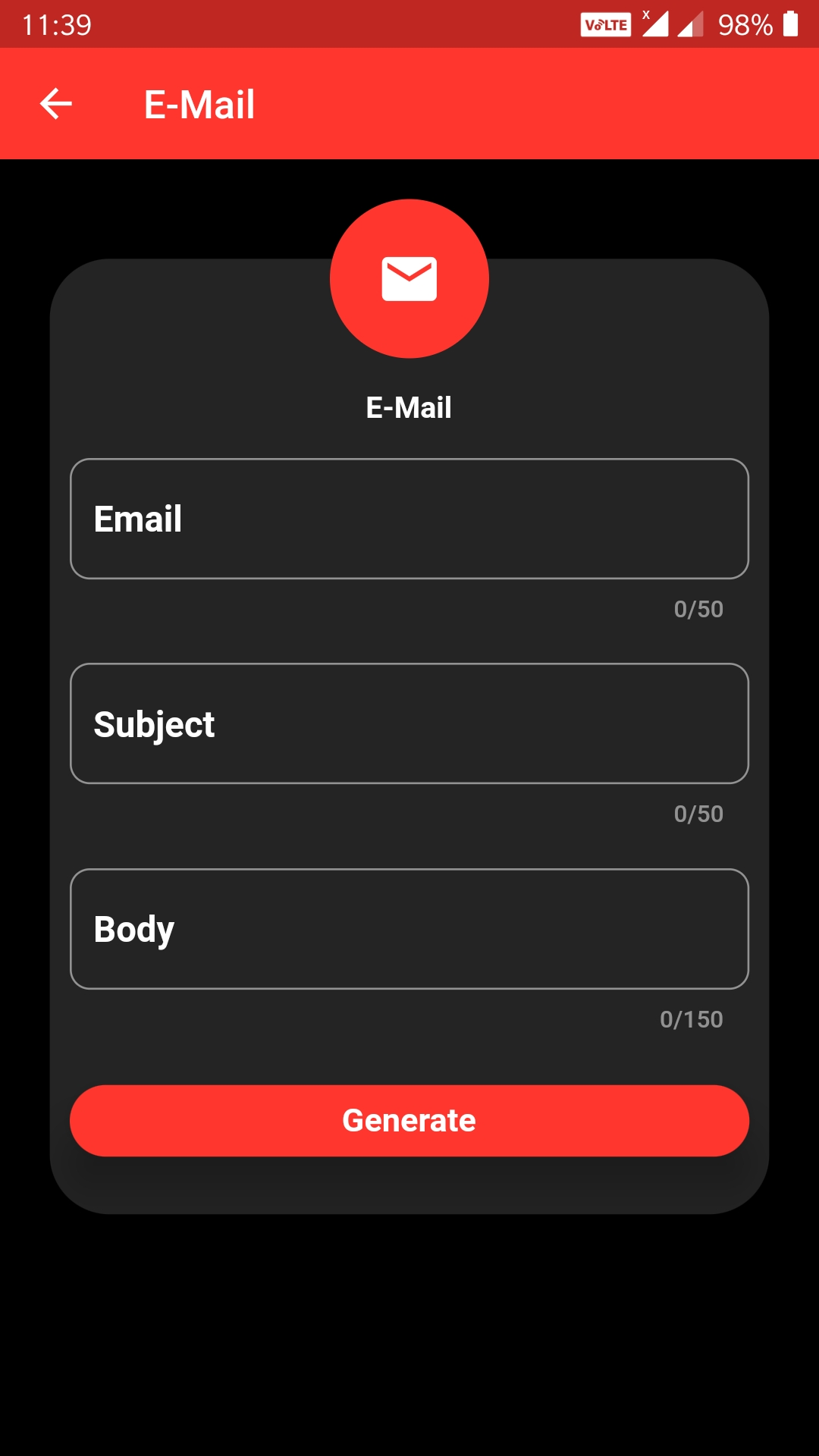Focus the Email input field

point(409,519)
